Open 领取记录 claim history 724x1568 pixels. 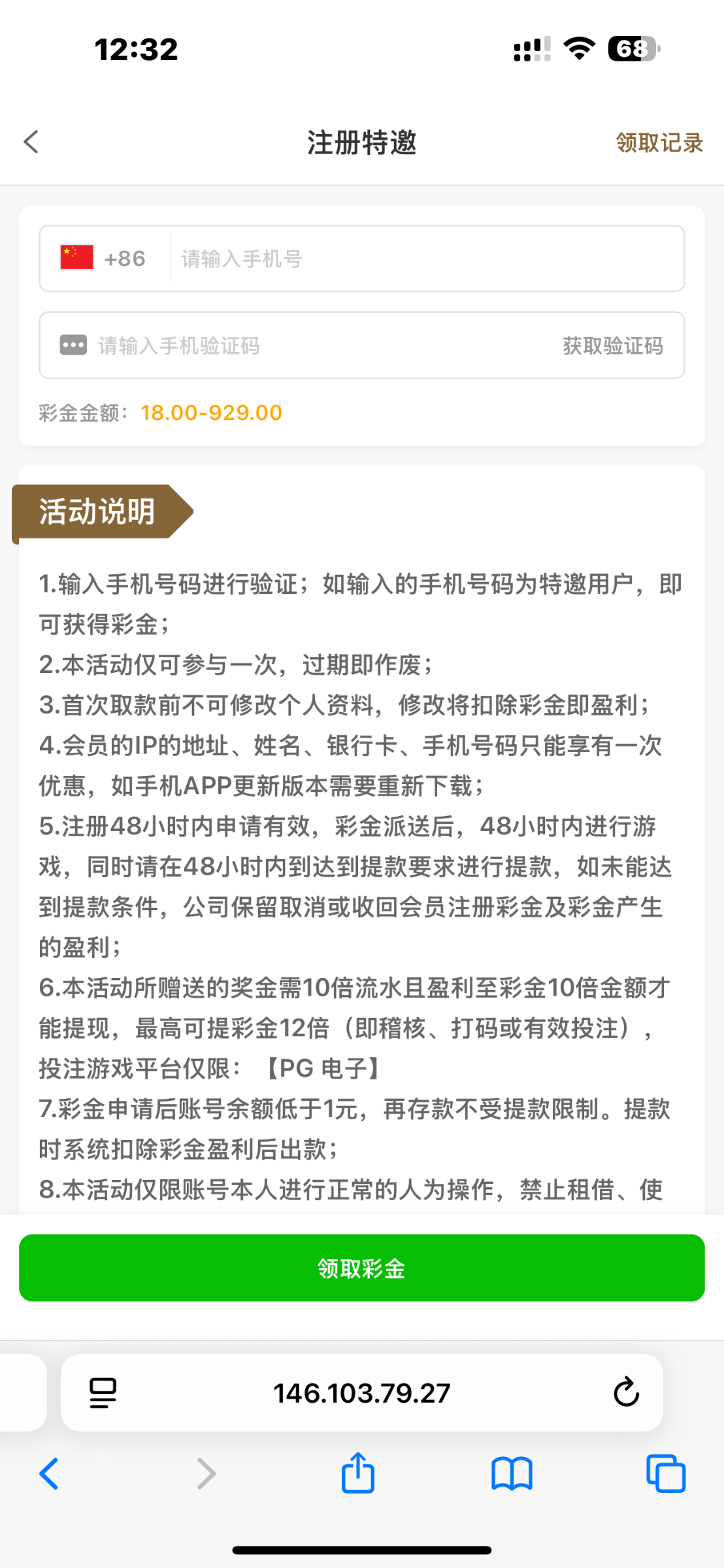(659, 142)
